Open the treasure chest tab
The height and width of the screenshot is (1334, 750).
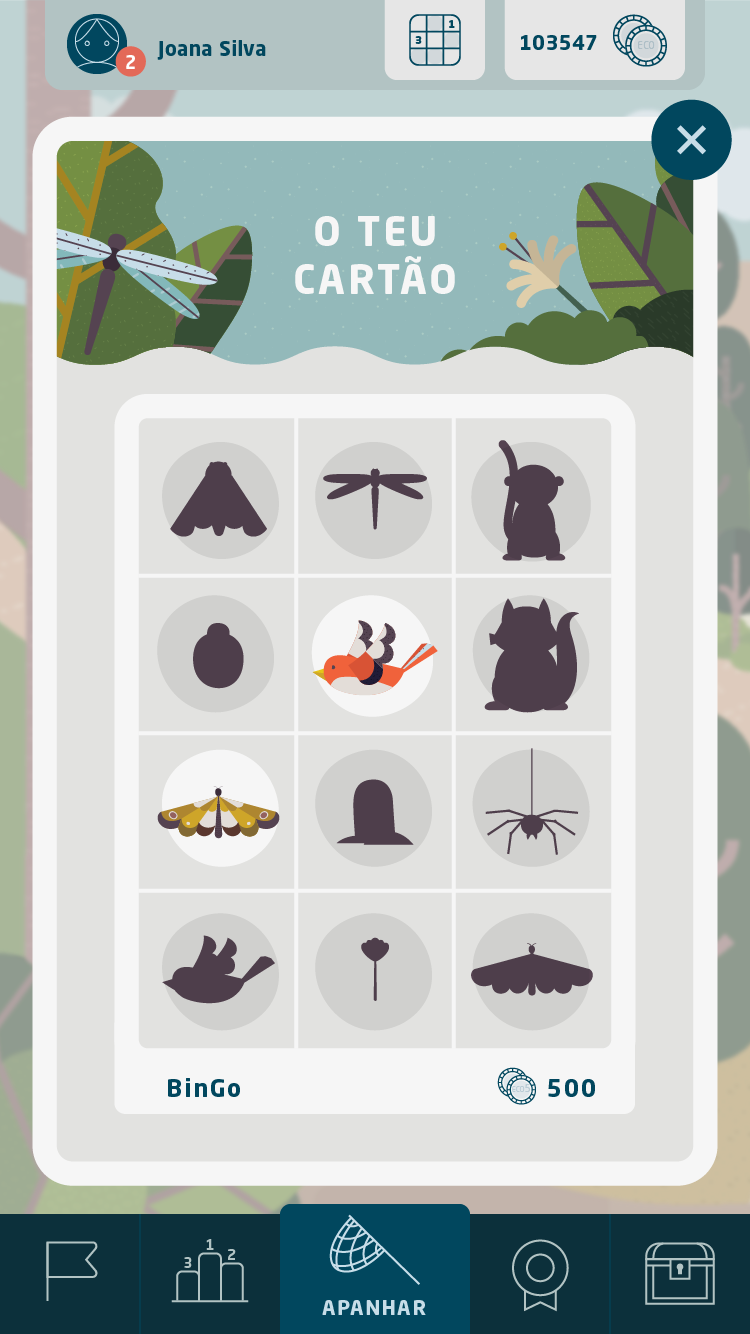click(680, 1272)
